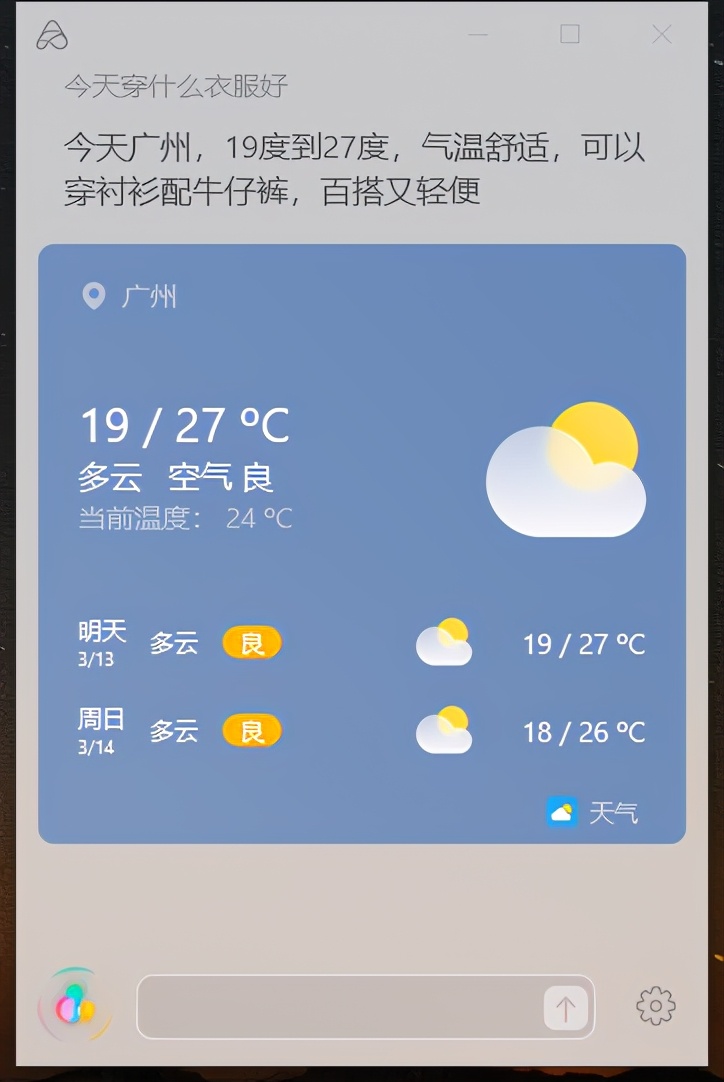
Task: Click the location pin icon beside 广州
Action: (x=94, y=296)
